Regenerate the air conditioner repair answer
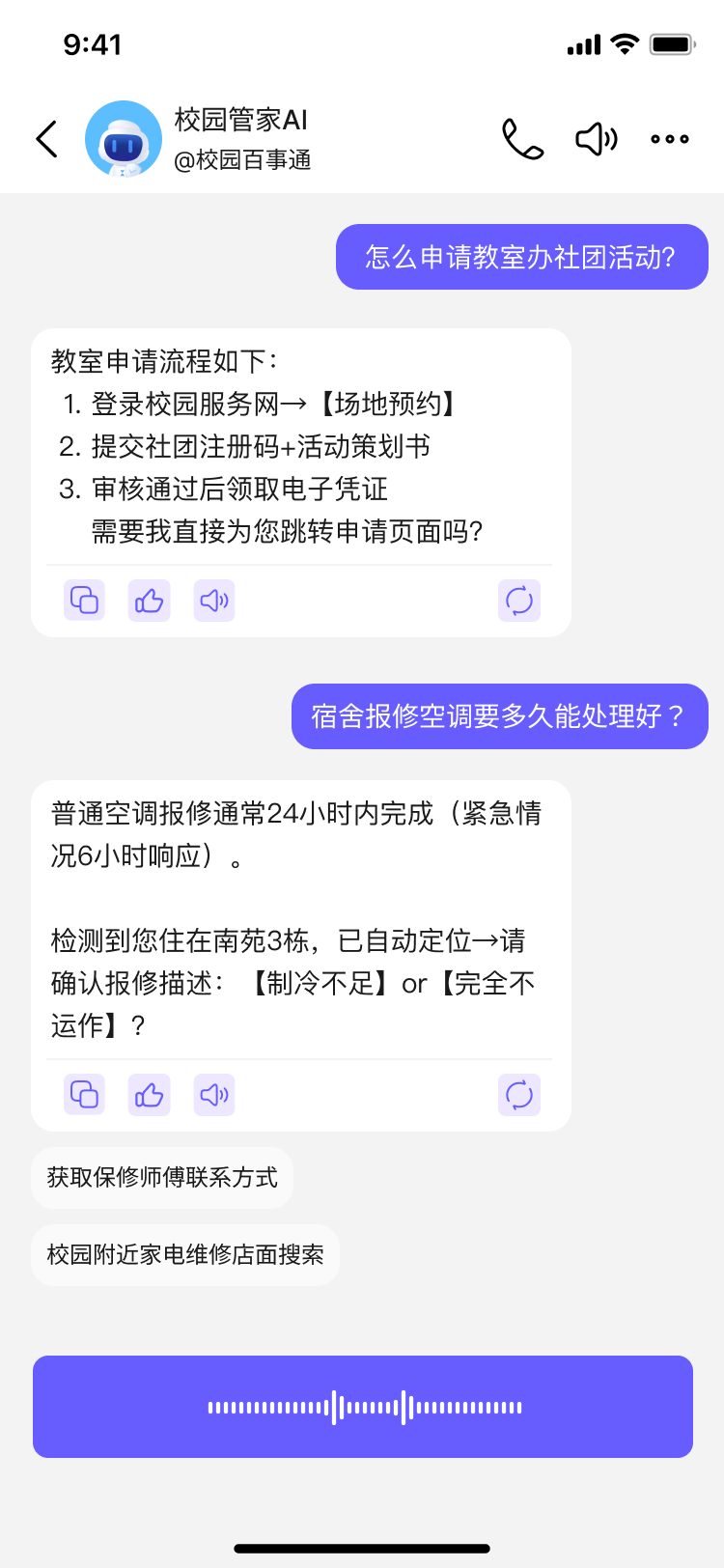 (519, 1095)
